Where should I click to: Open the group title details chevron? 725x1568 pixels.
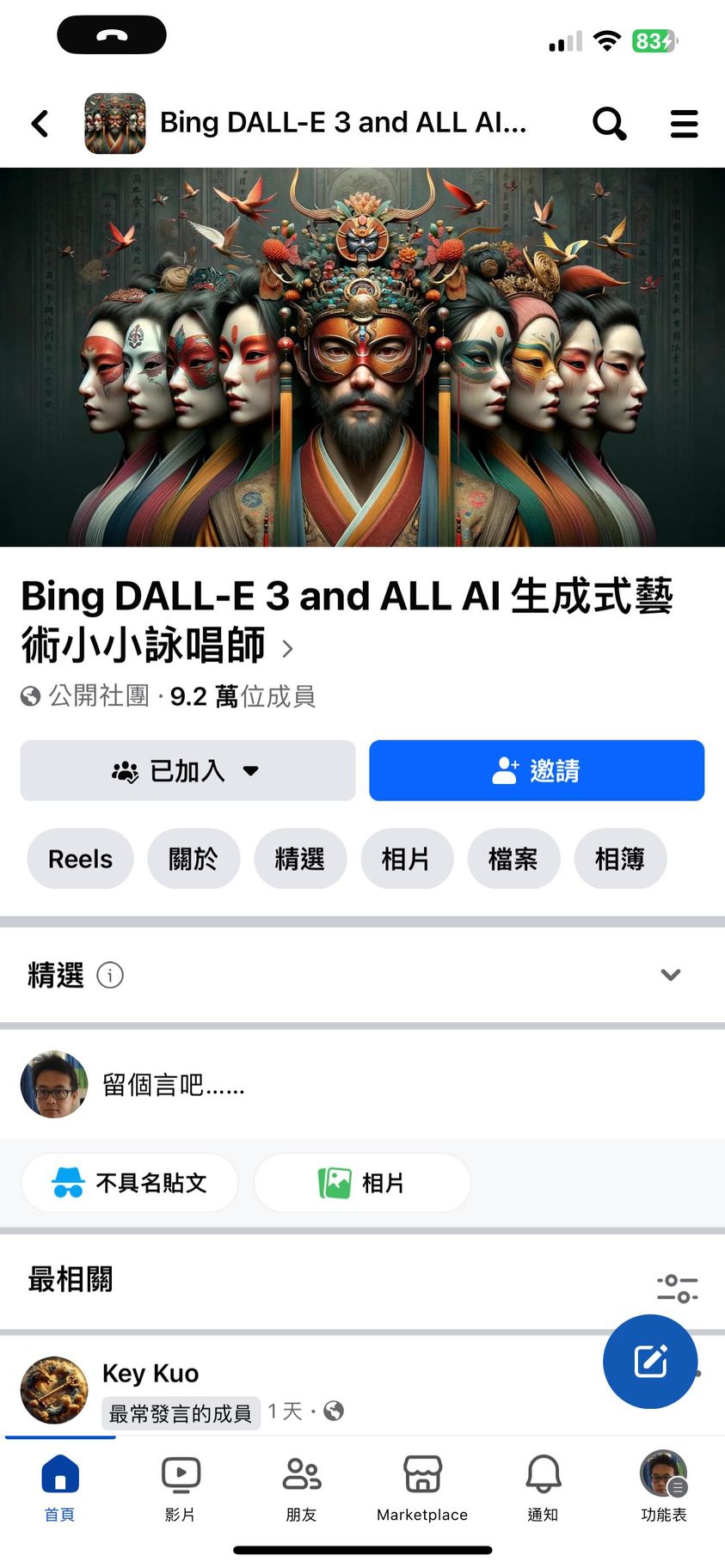point(288,649)
